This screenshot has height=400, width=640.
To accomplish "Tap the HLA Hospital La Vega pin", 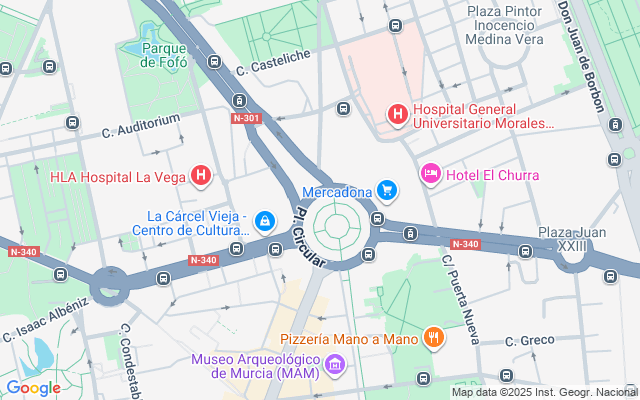I will point(202,177).
